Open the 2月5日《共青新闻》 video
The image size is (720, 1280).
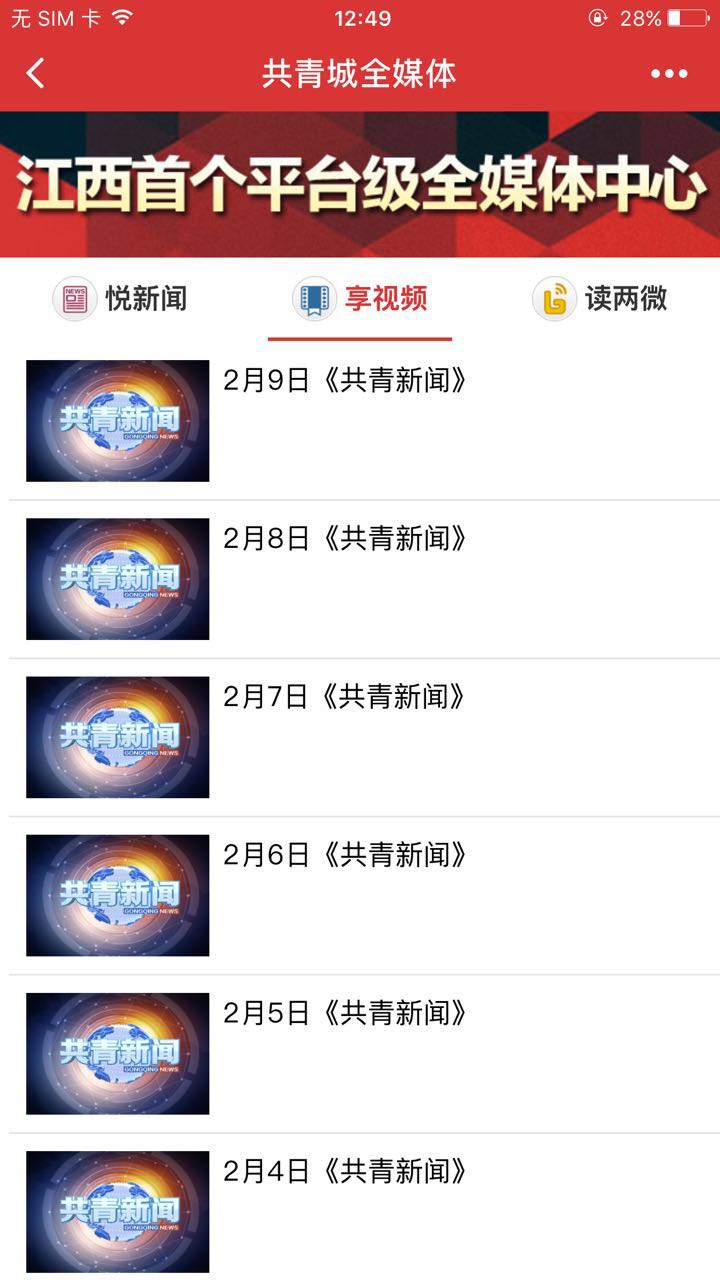coord(345,1013)
